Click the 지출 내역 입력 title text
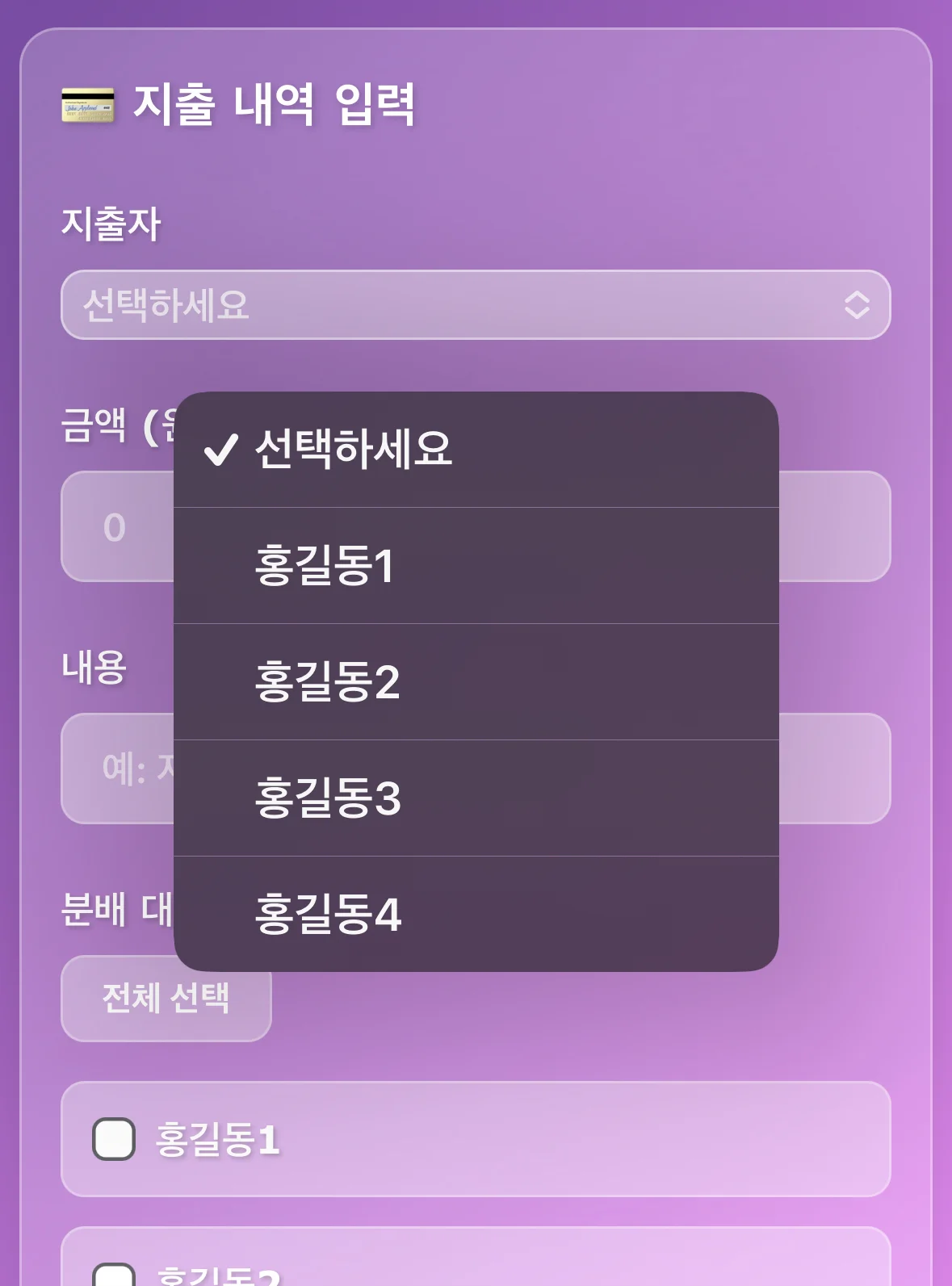952x1286 pixels. coord(275,107)
